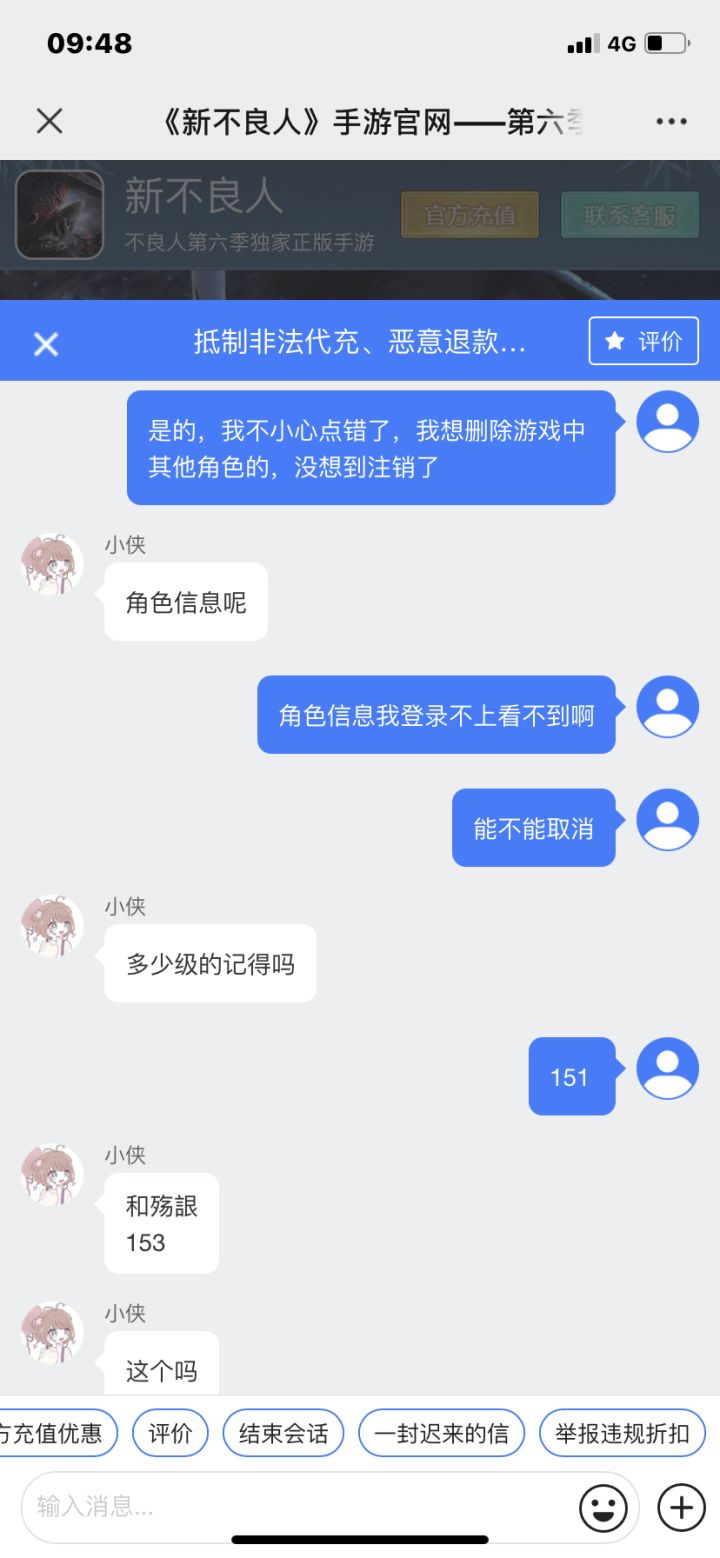
Task: Close the webpage with the top-left X
Action: [x=49, y=120]
